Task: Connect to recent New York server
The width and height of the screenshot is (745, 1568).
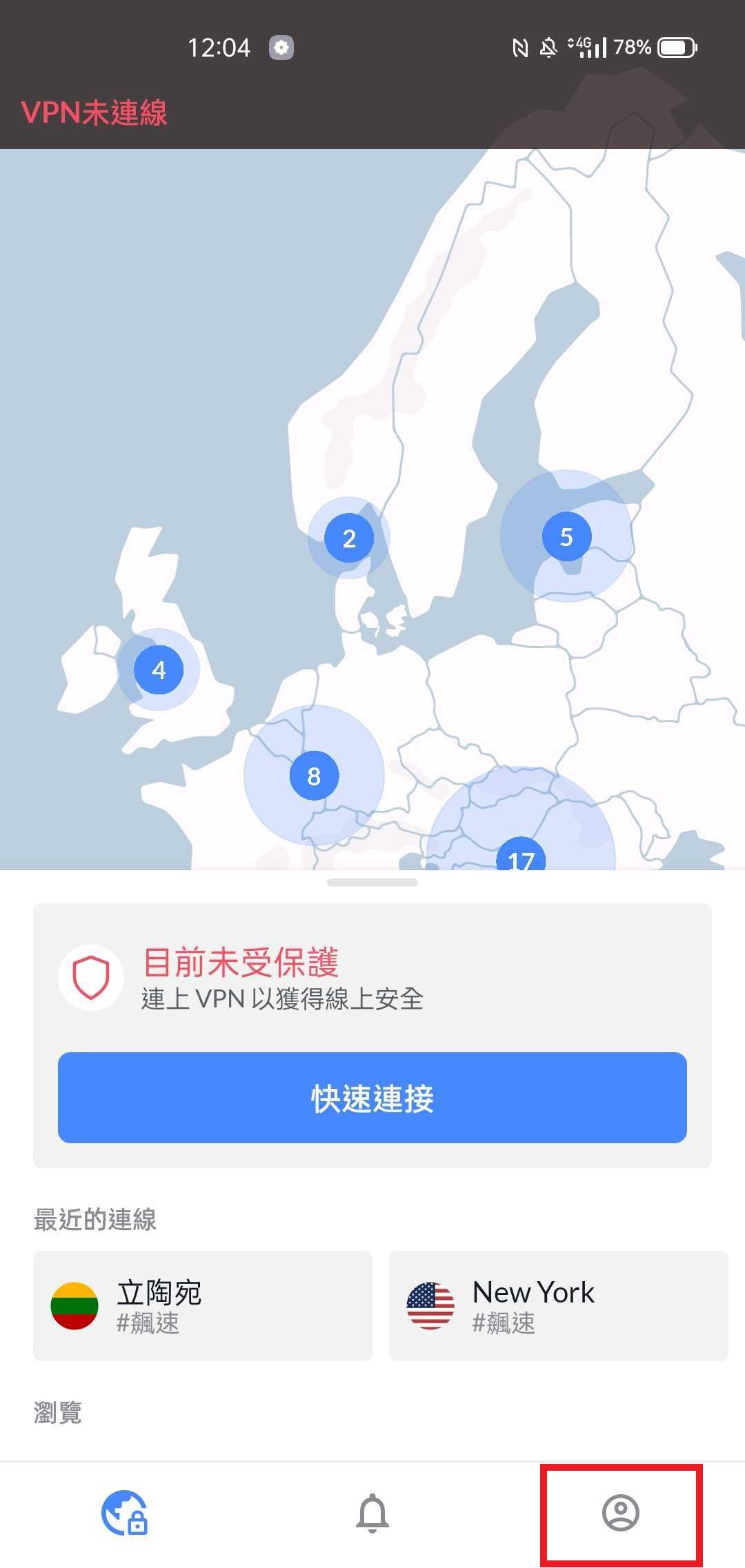Action: (558, 1305)
